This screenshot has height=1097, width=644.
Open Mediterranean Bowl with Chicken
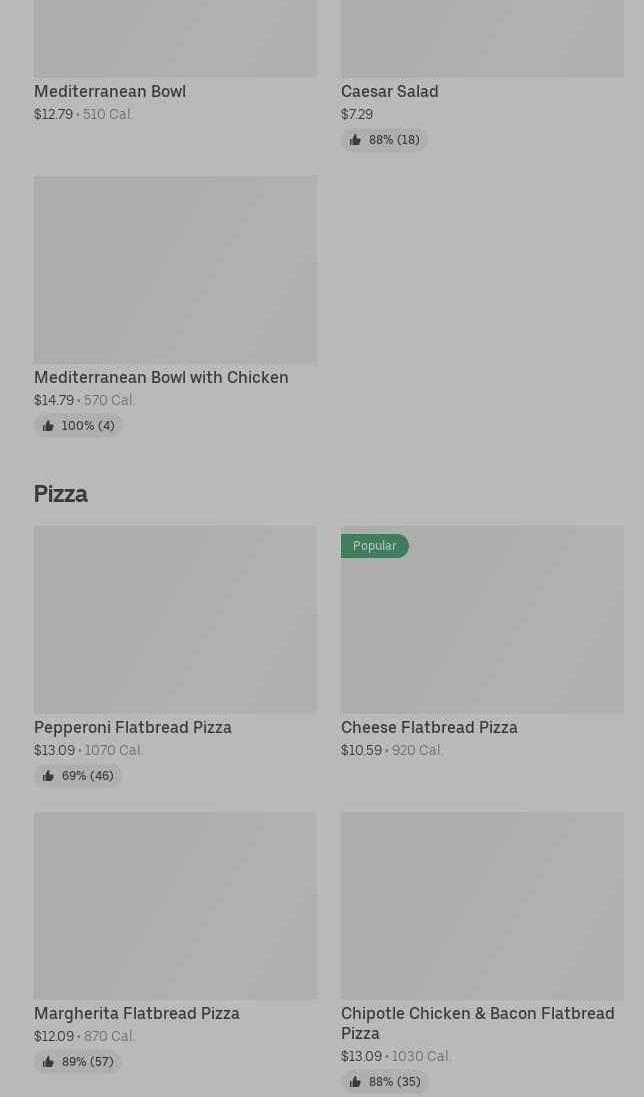coord(175,306)
